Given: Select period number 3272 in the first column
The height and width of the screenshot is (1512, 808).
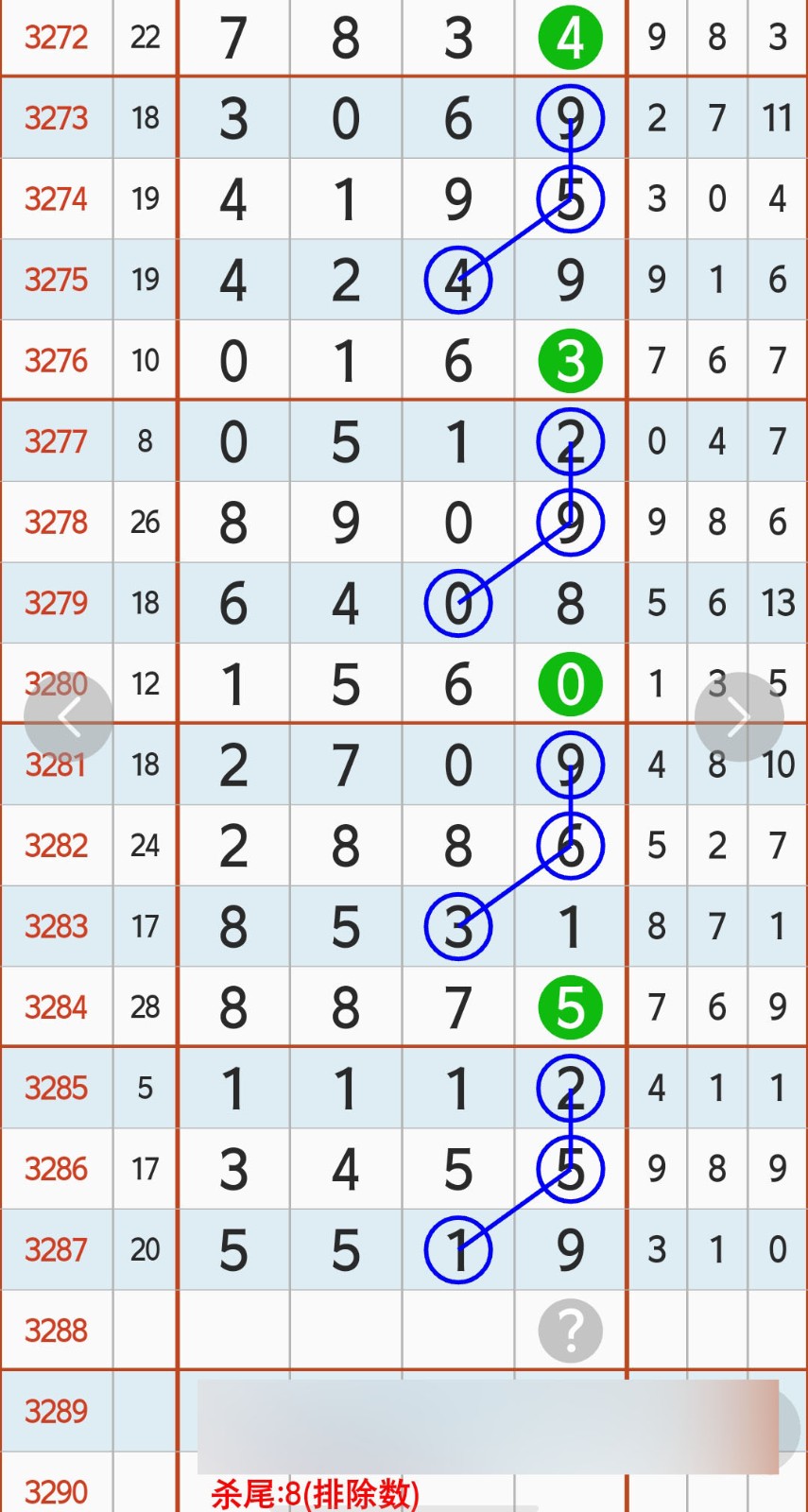Looking at the screenshot, I should 57,38.
